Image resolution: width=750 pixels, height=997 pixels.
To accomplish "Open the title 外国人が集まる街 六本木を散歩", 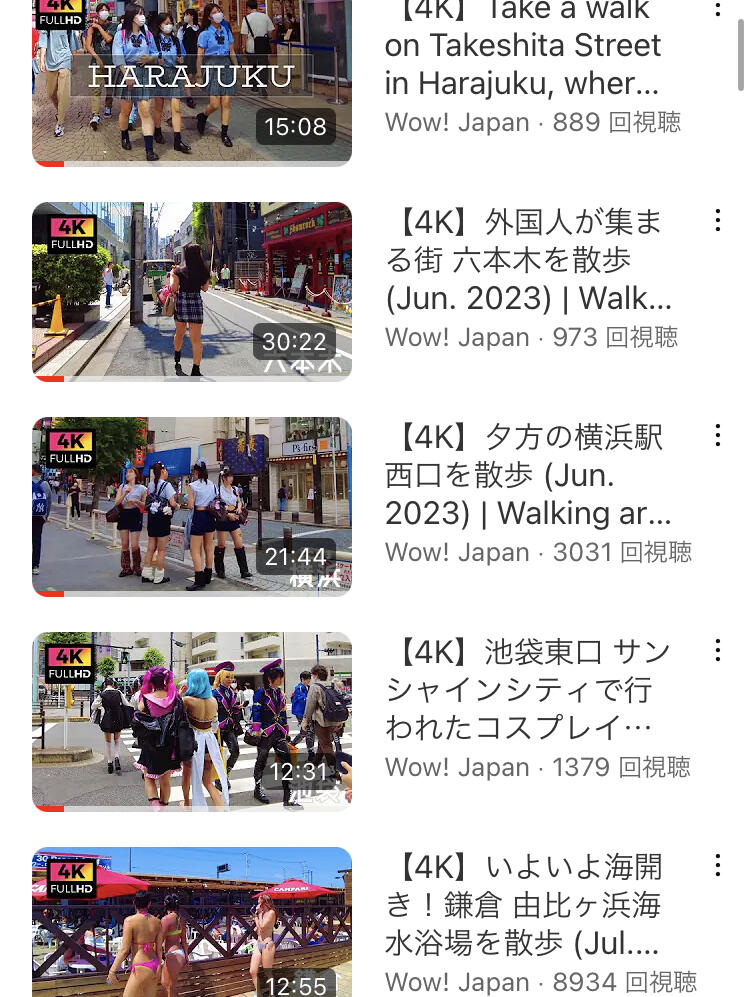I will [x=529, y=260].
